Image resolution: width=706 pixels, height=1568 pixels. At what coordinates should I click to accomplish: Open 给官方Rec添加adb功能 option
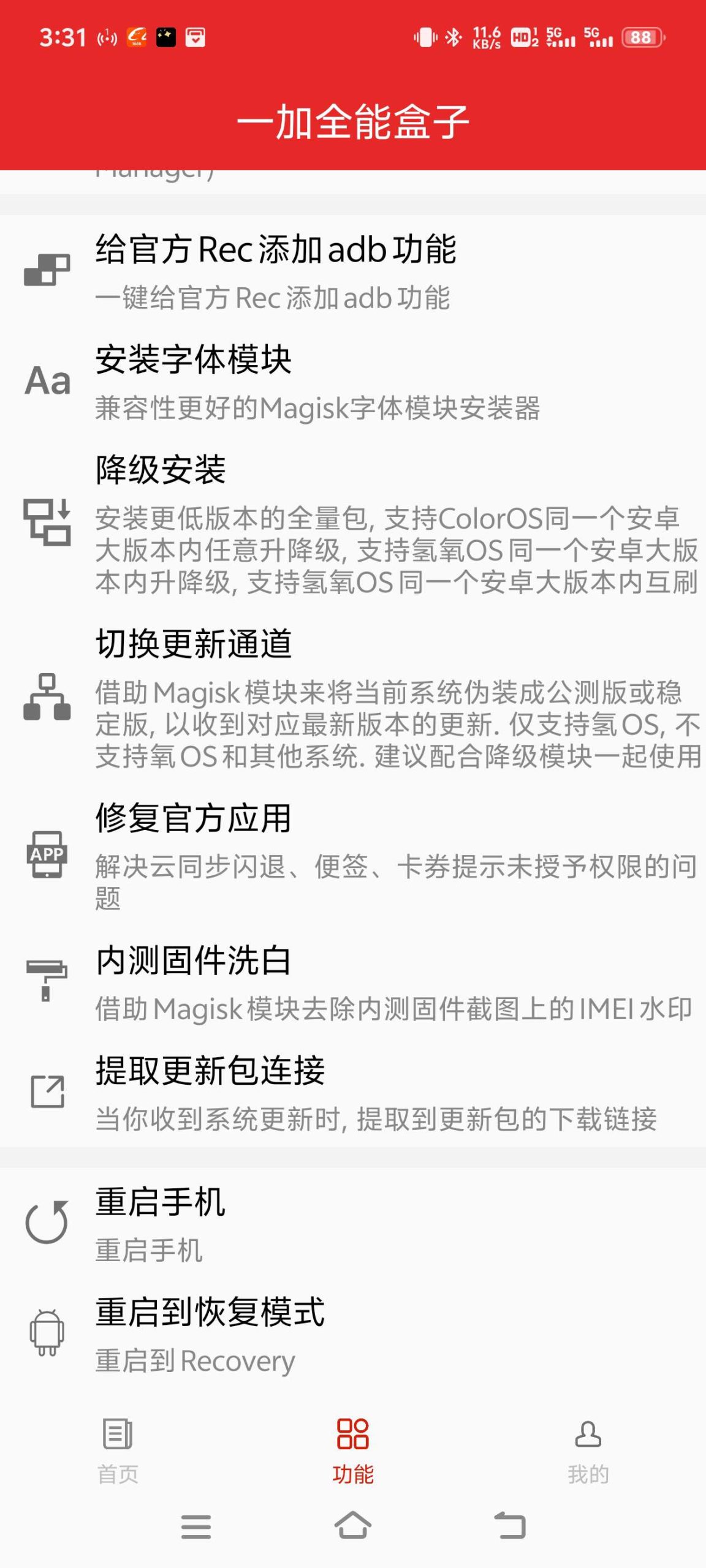click(353, 270)
